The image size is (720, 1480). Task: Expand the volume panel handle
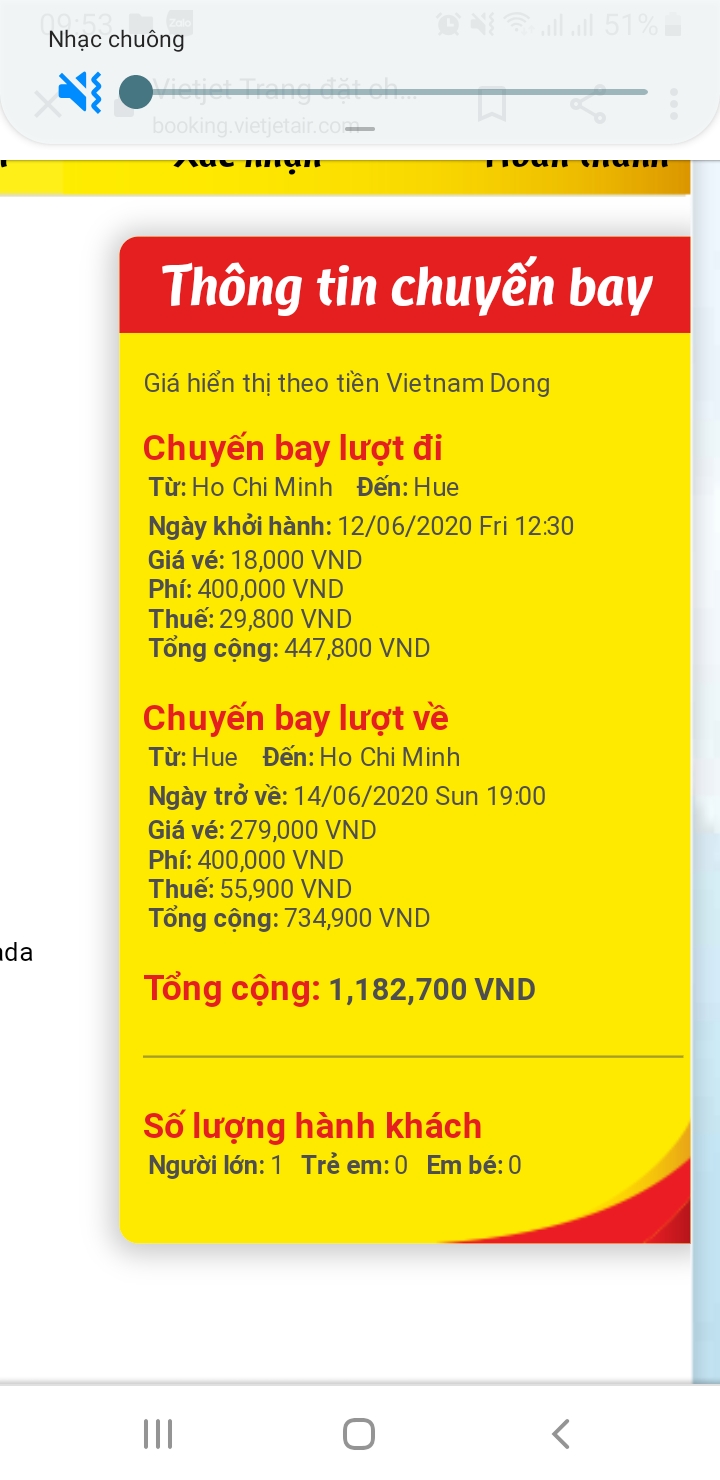point(360,129)
